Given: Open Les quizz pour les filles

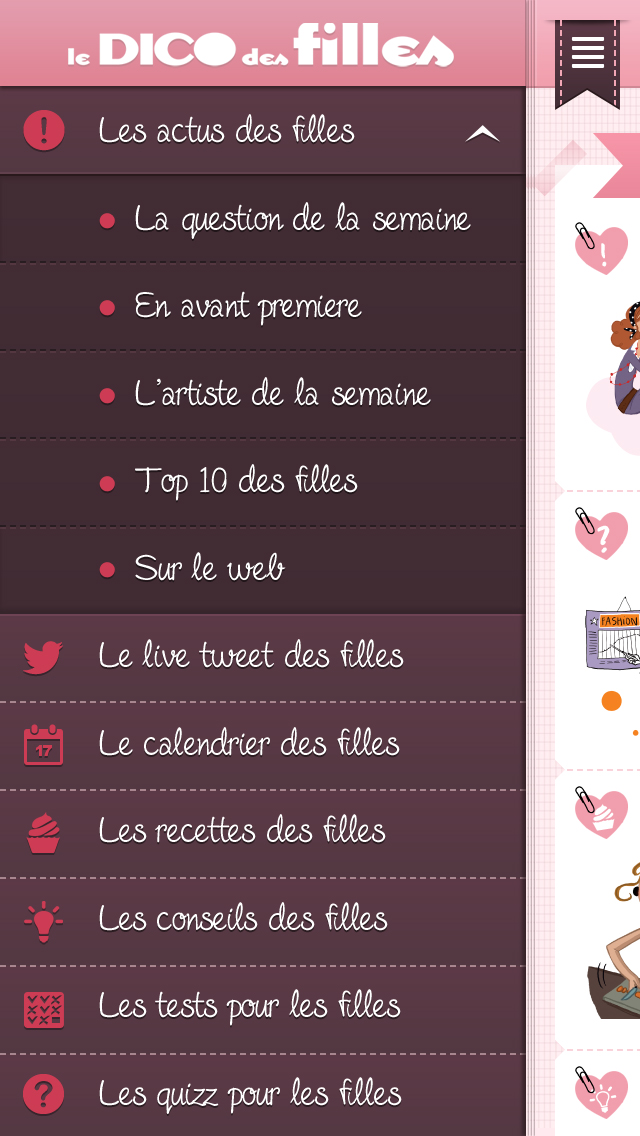Looking at the screenshot, I should click(262, 1095).
